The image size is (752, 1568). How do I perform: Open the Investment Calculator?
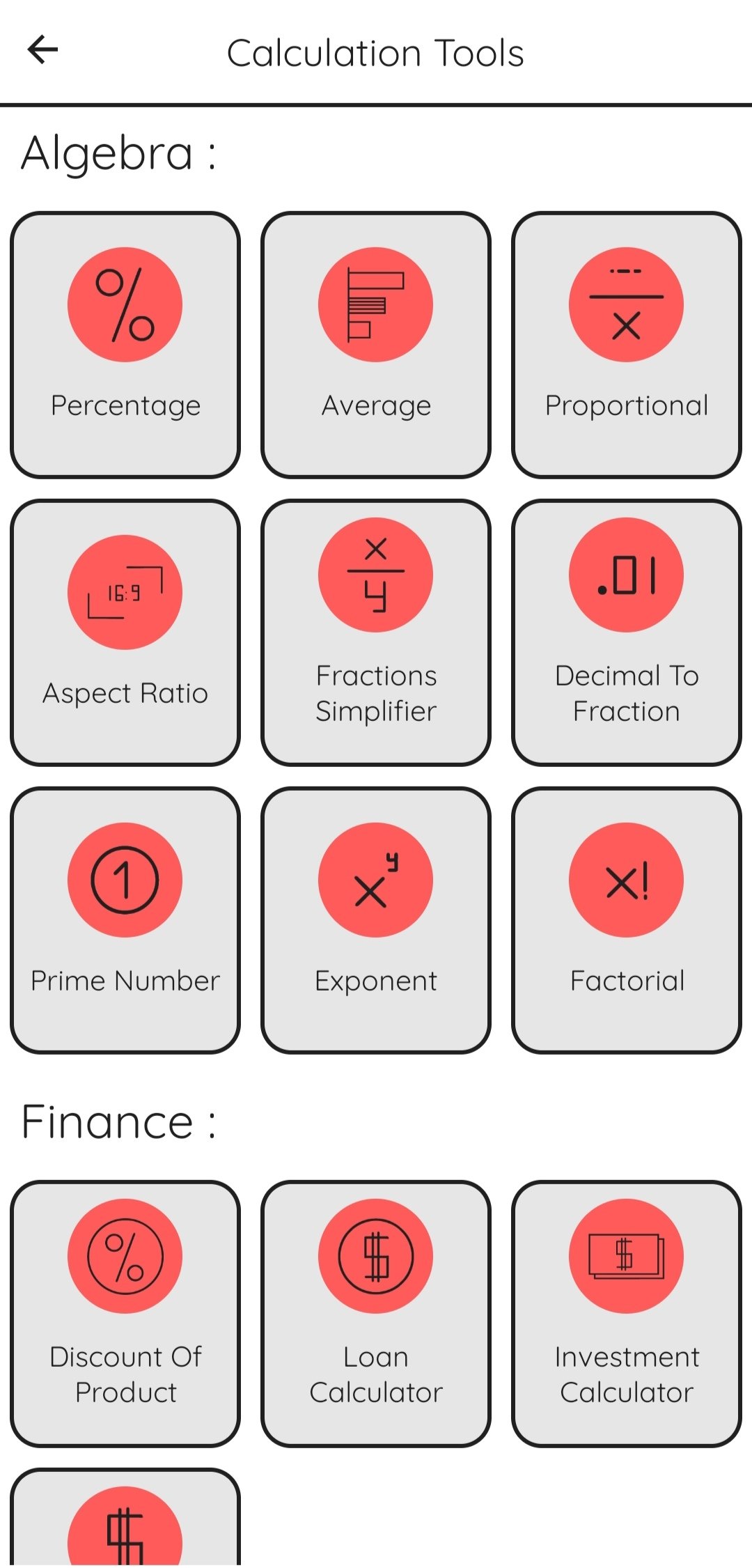coord(627,1313)
